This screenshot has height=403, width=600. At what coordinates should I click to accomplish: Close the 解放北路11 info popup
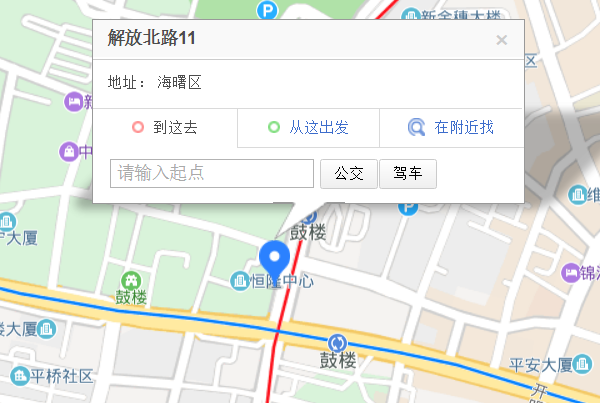pos(502,40)
